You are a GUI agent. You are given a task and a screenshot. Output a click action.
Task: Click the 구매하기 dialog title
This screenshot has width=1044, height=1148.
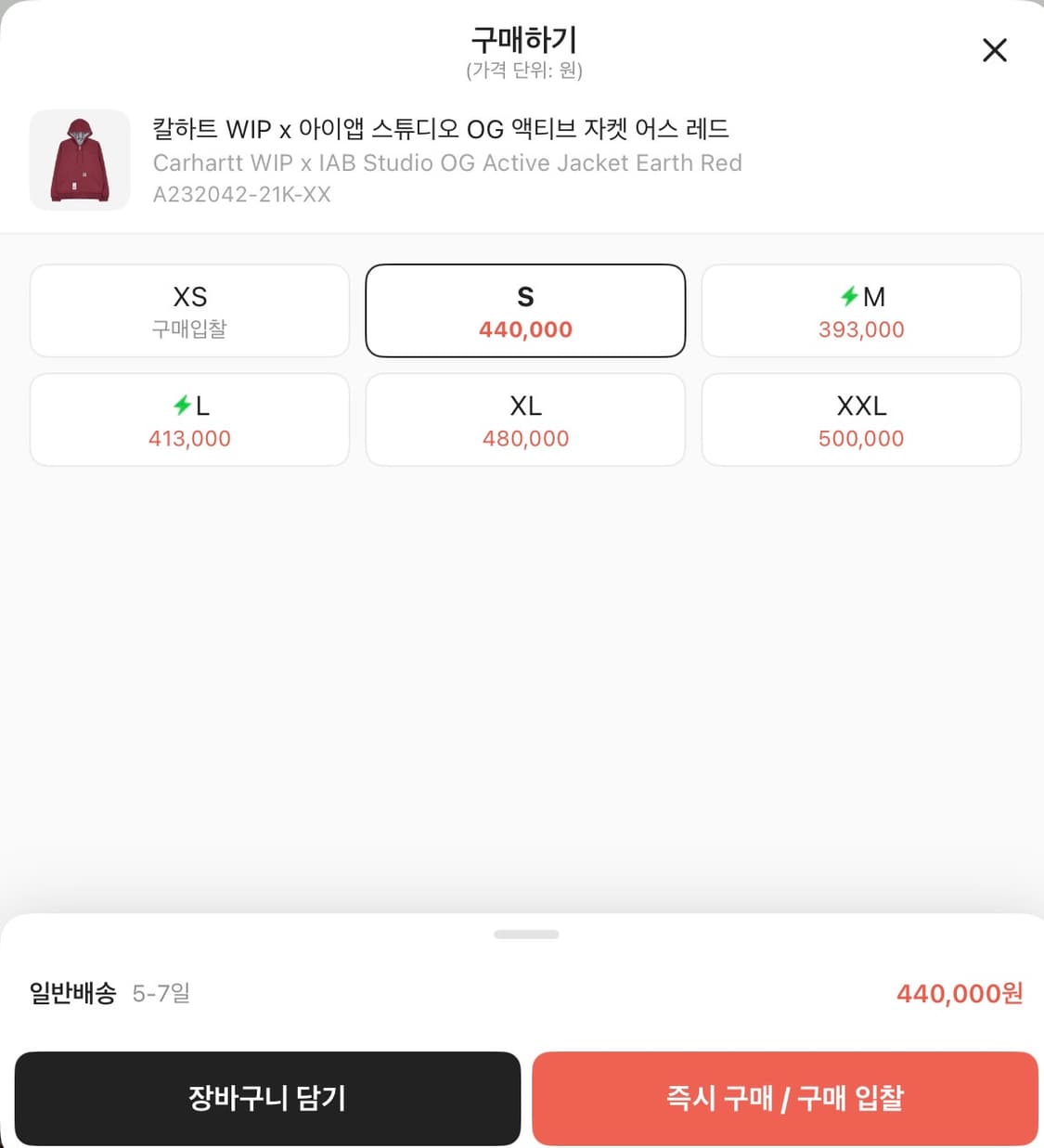[522, 39]
